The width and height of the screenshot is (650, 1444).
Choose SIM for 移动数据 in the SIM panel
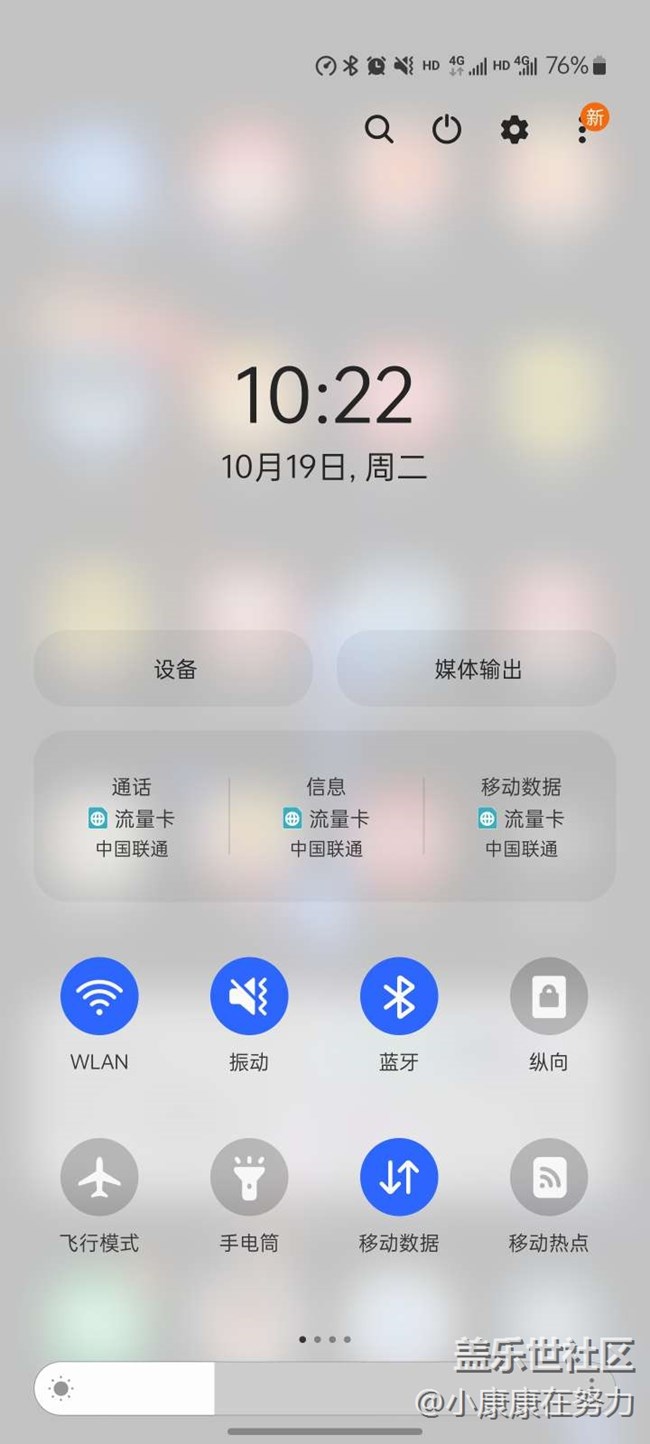(520, 818)
